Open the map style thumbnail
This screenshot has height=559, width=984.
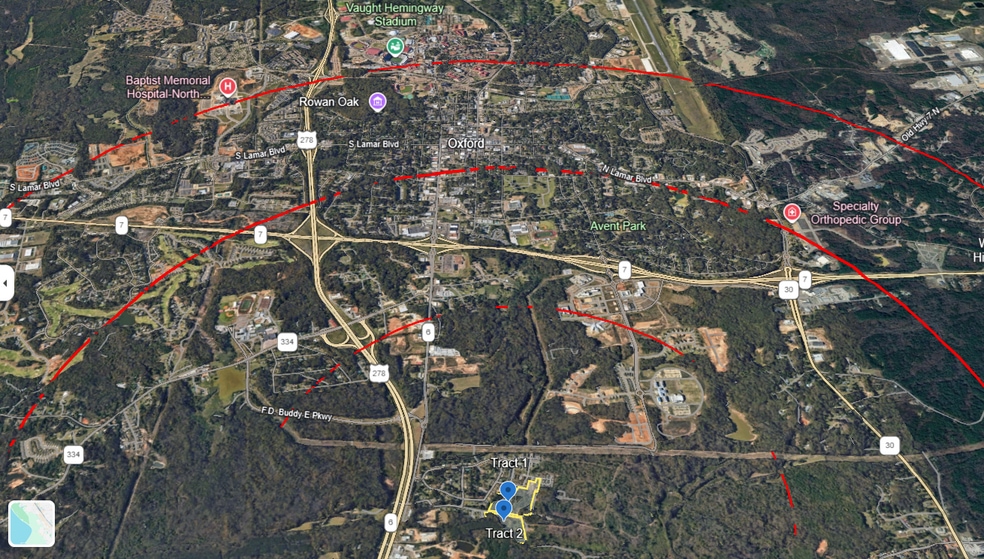31,523
